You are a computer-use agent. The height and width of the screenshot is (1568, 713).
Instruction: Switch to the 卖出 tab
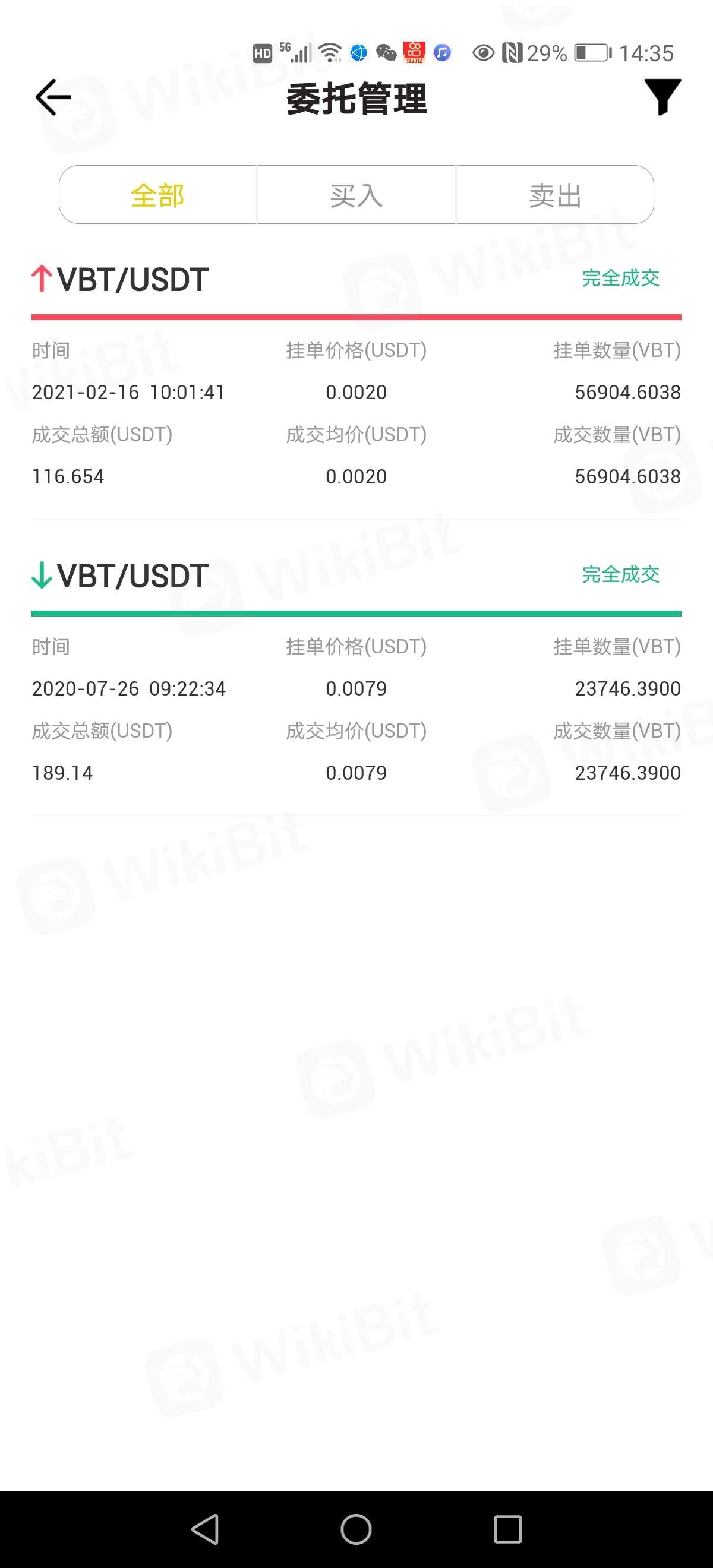coord(555,195)
